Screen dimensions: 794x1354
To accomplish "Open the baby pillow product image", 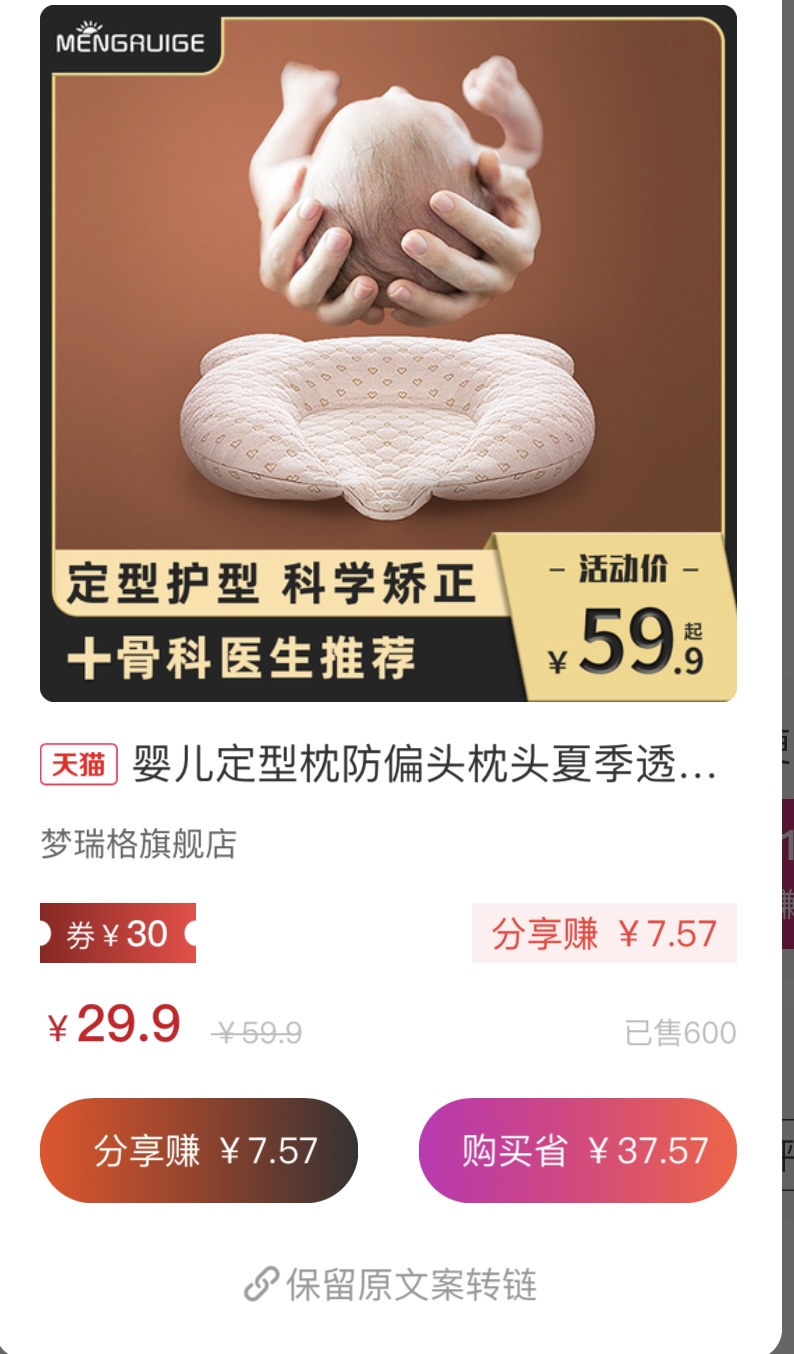I will click(388, 352).
